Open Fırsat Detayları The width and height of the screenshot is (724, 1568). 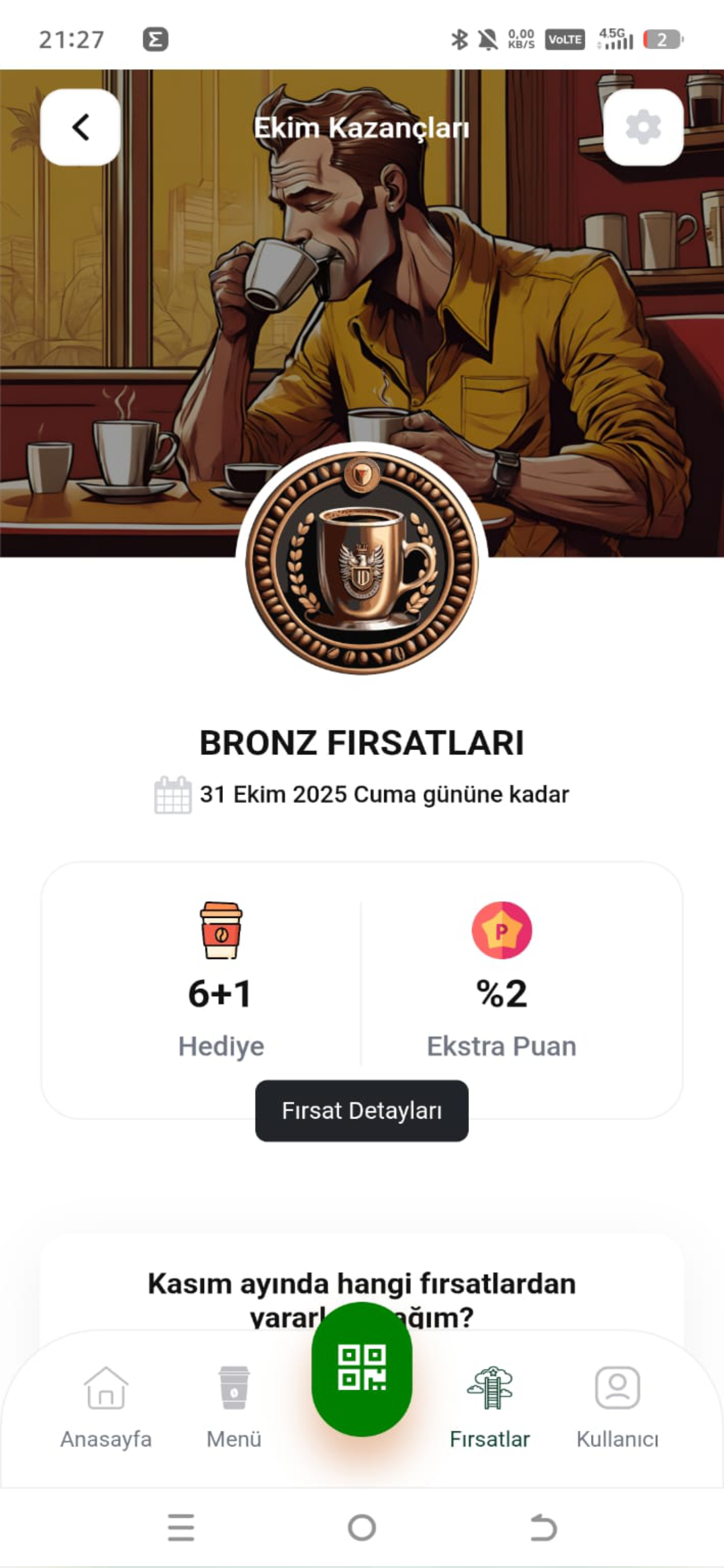362,1111
